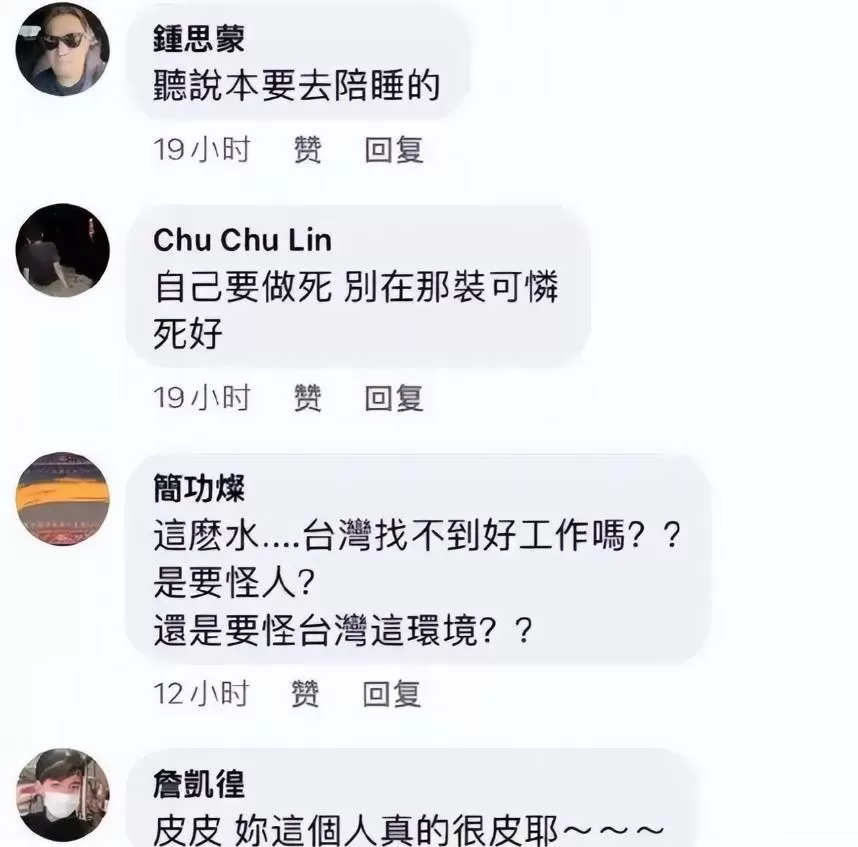The height and width of the screenshot is (847, 858).
Task: Like Chu Chu Lin's comment
Action: pos(308,398)
